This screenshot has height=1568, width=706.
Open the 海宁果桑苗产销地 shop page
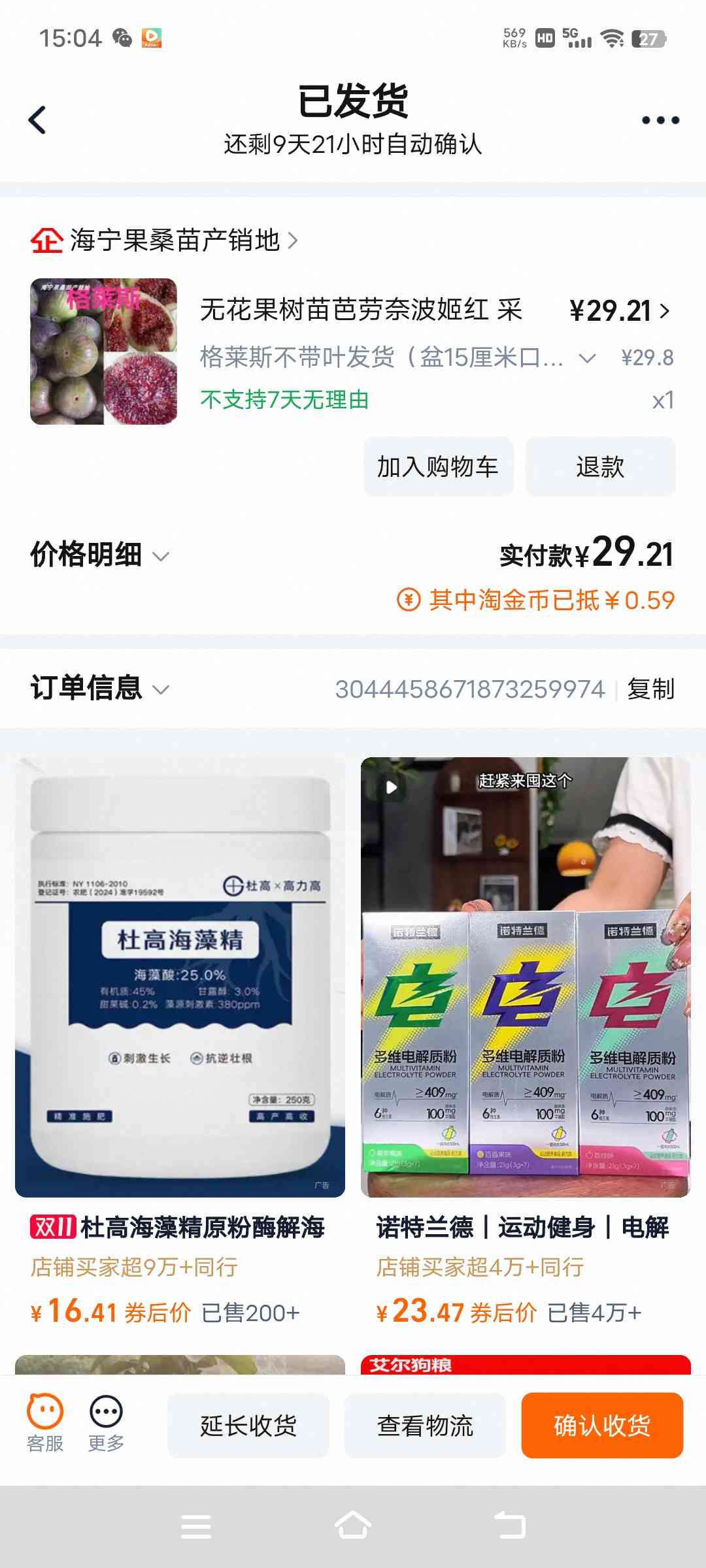[x=175, y=240]
